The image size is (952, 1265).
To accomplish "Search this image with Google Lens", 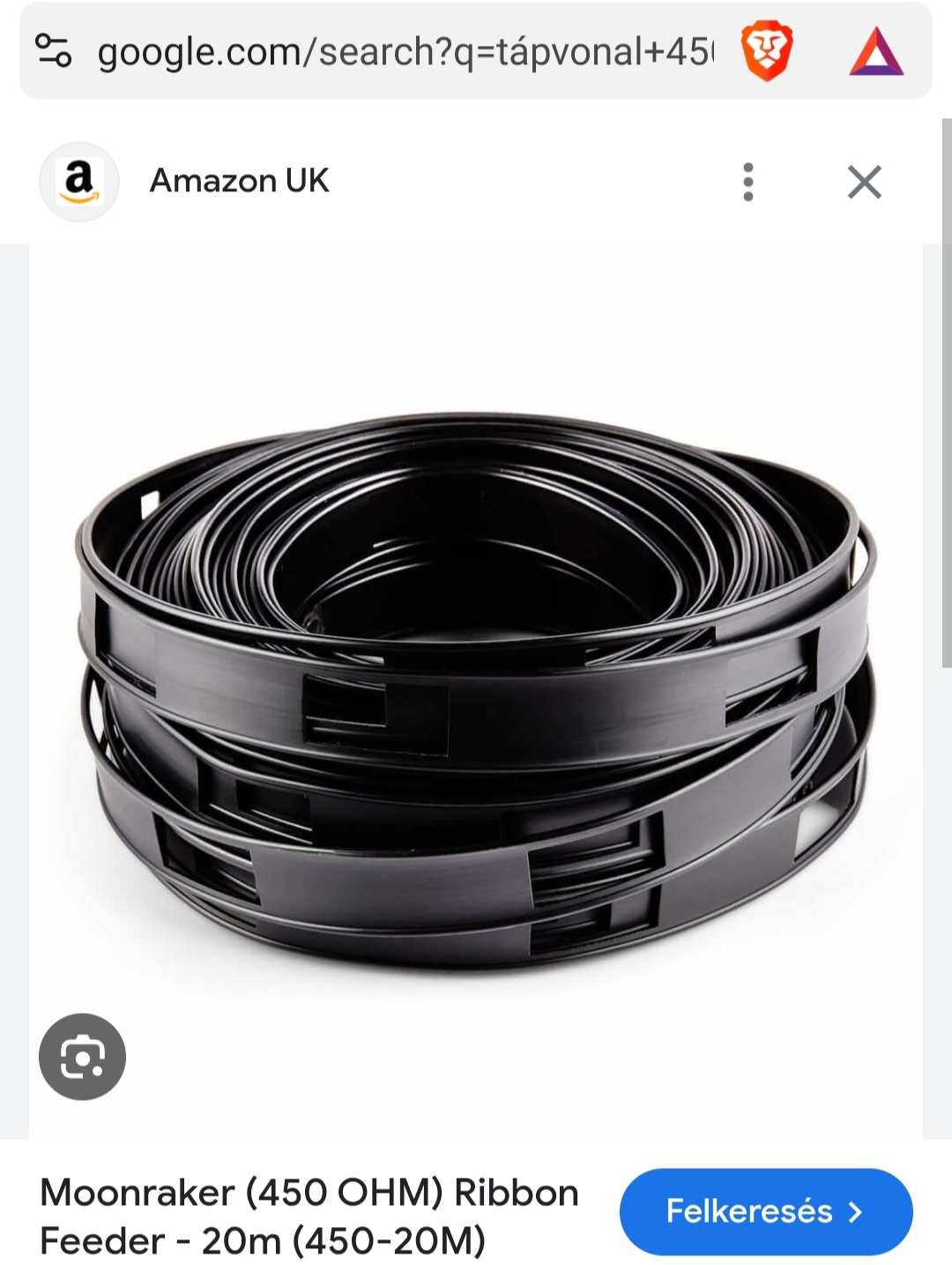I will [x=82, y=1056].
